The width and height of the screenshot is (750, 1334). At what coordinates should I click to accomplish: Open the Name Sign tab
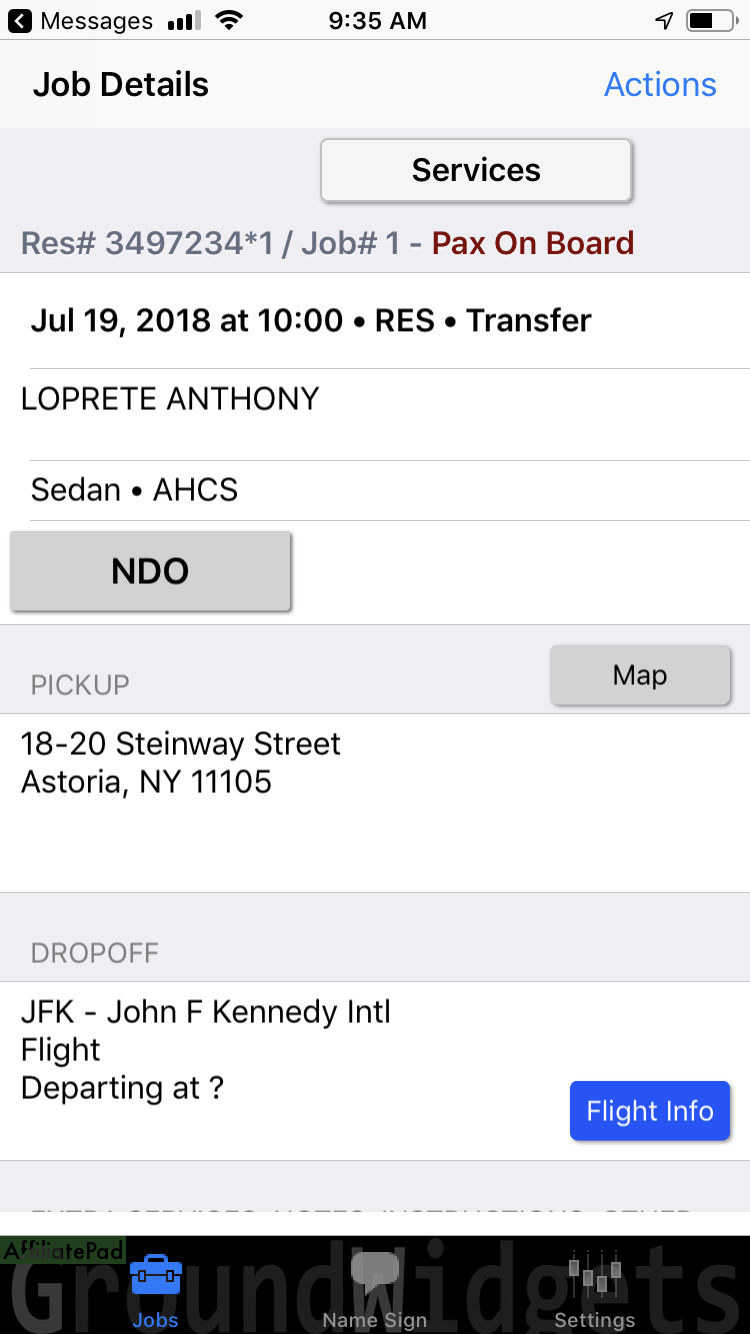pos(375,1291)
